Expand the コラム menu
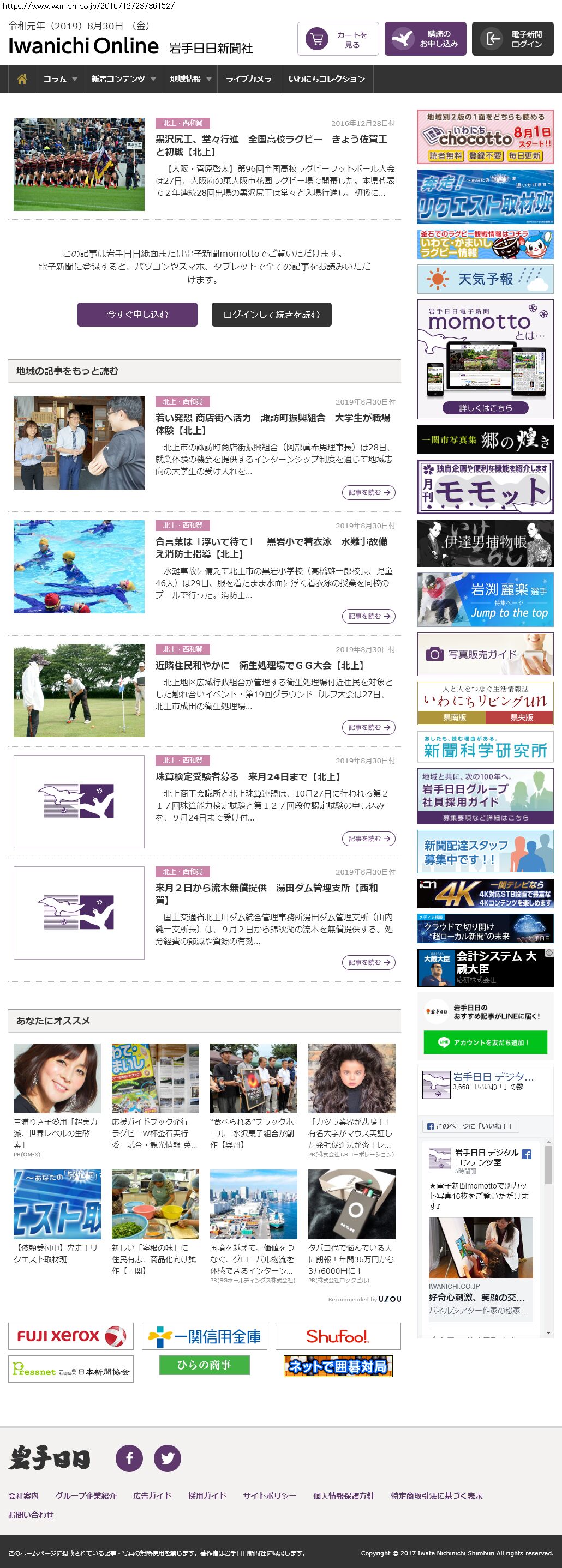562x1568 pixels. (x=59, y=79)
